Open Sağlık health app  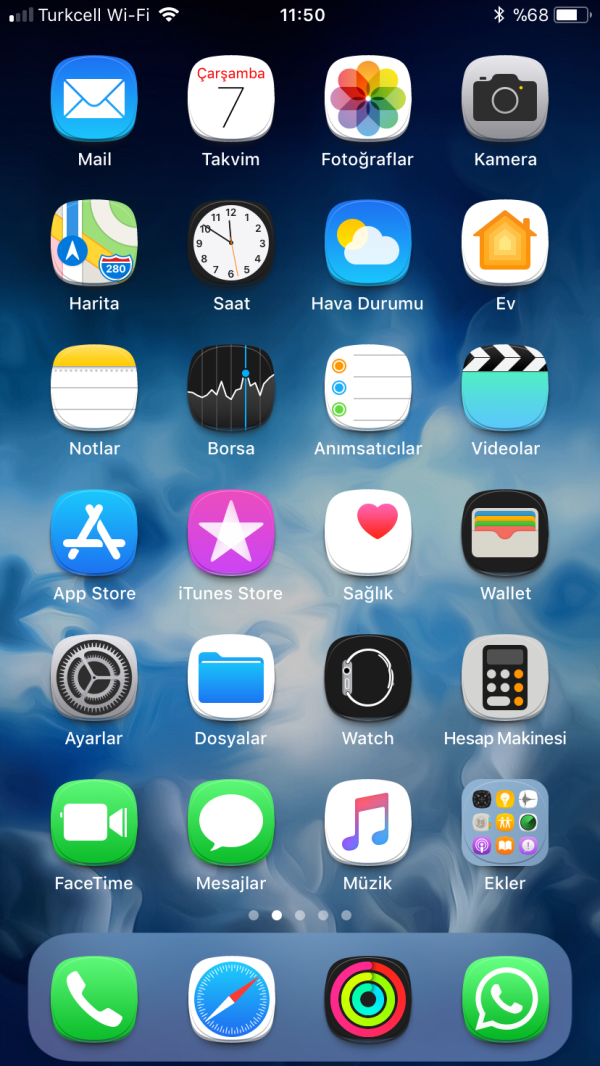(x=368, y=533)
